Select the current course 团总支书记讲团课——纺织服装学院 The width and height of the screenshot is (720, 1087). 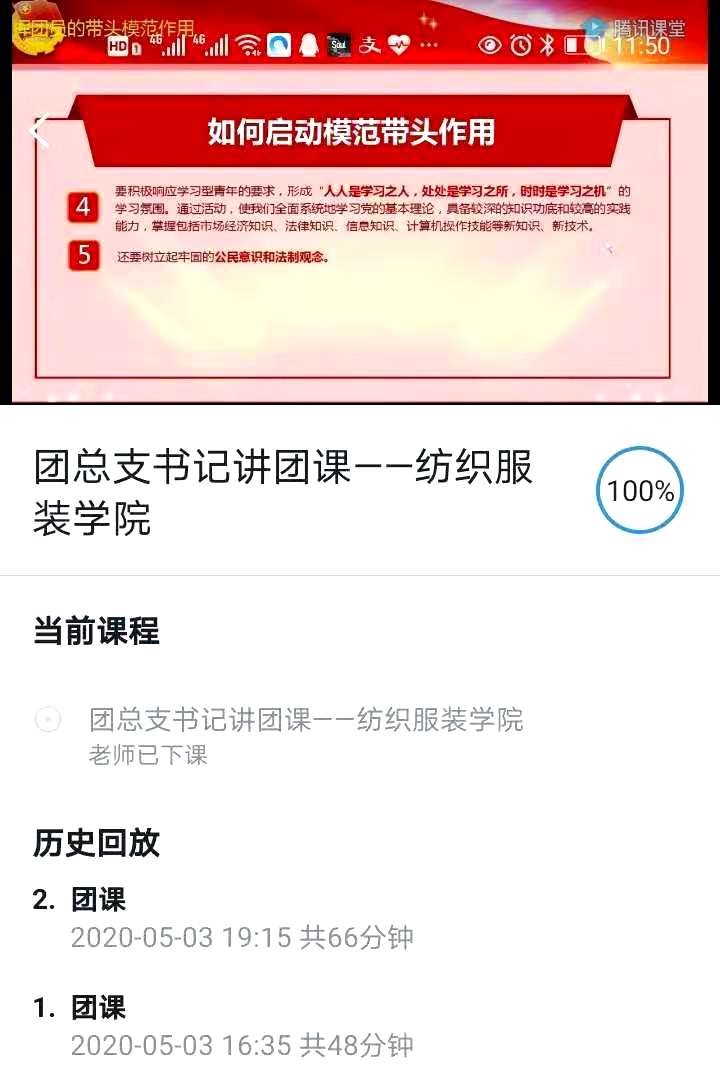click(x=306, y=720)
